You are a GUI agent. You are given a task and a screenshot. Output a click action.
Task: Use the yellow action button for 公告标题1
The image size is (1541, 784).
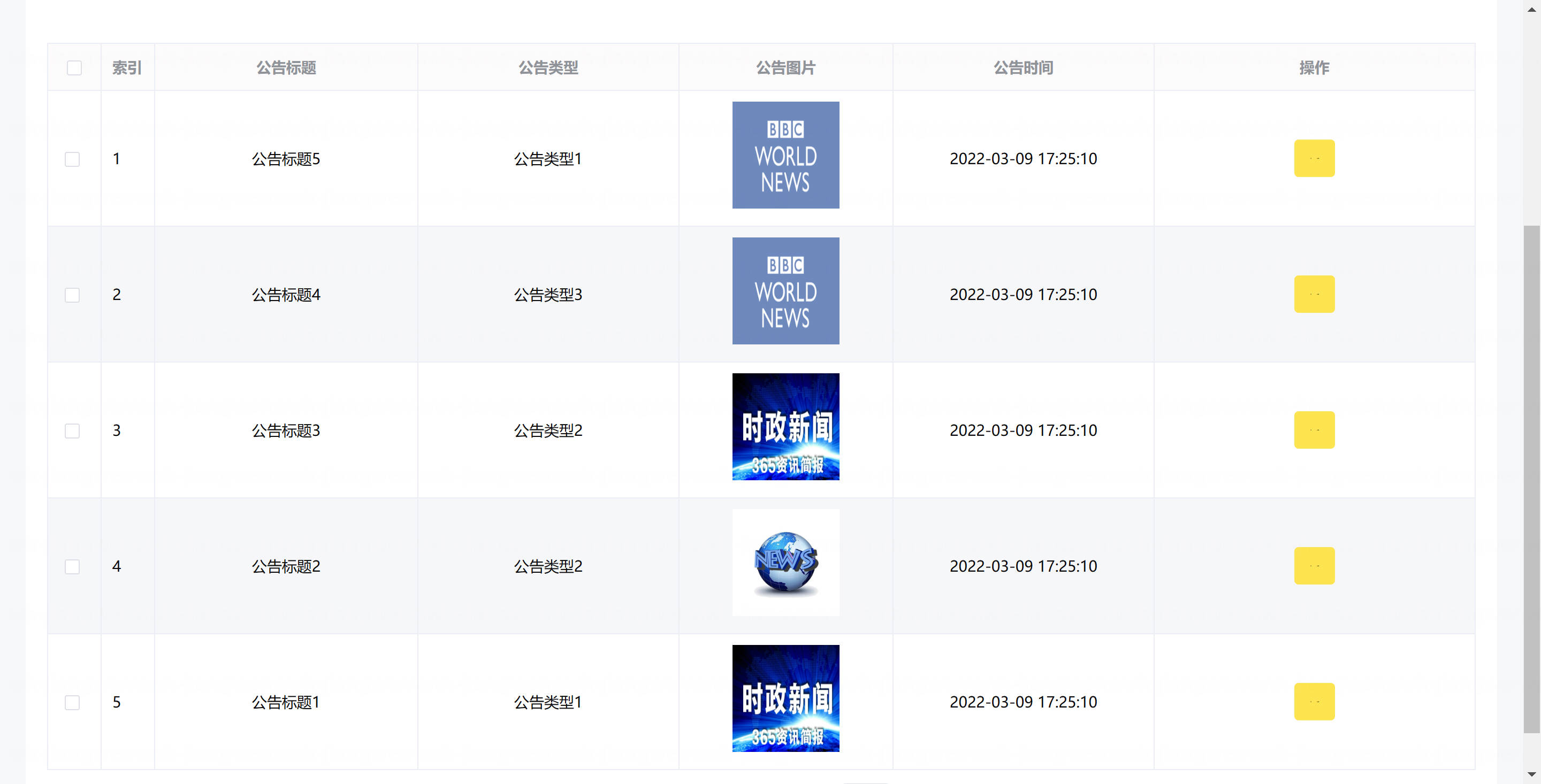pos(1314,702)
